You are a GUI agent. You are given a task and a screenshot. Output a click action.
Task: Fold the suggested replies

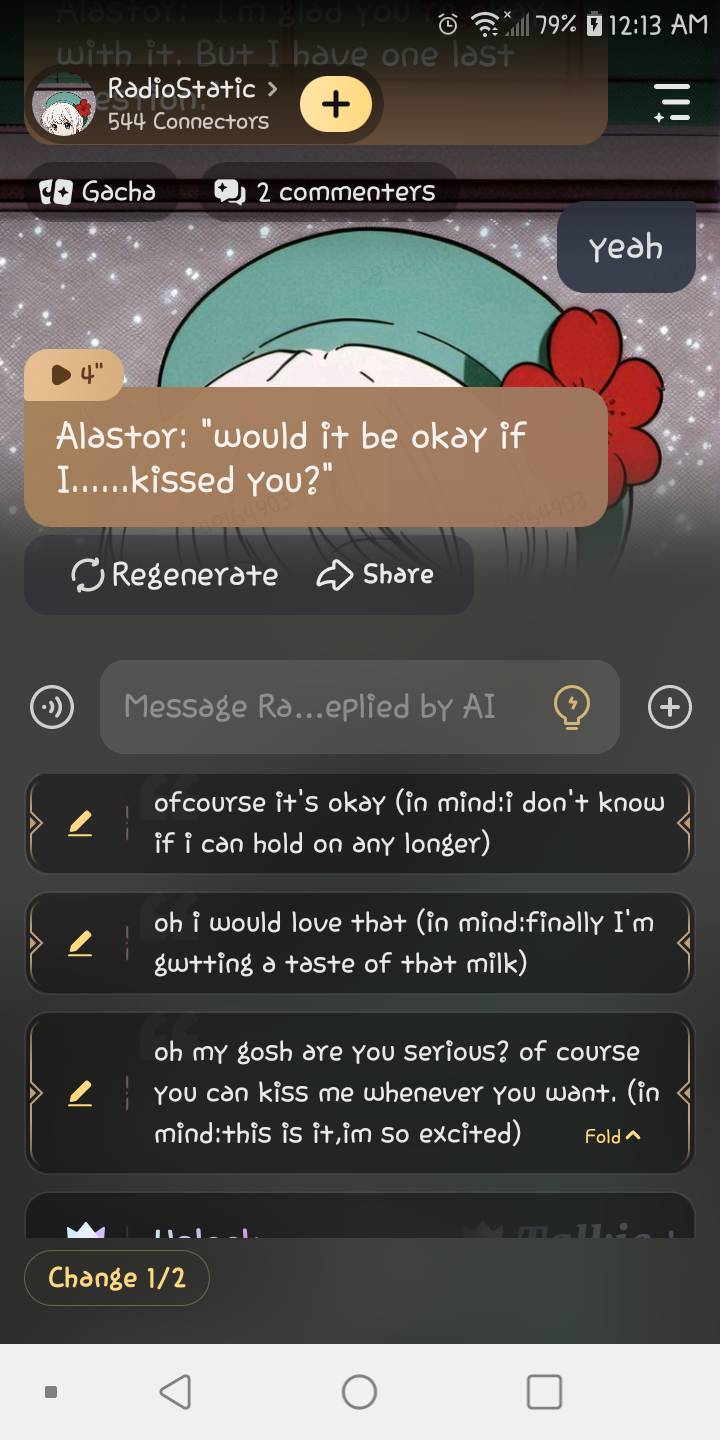[612, 1136]
